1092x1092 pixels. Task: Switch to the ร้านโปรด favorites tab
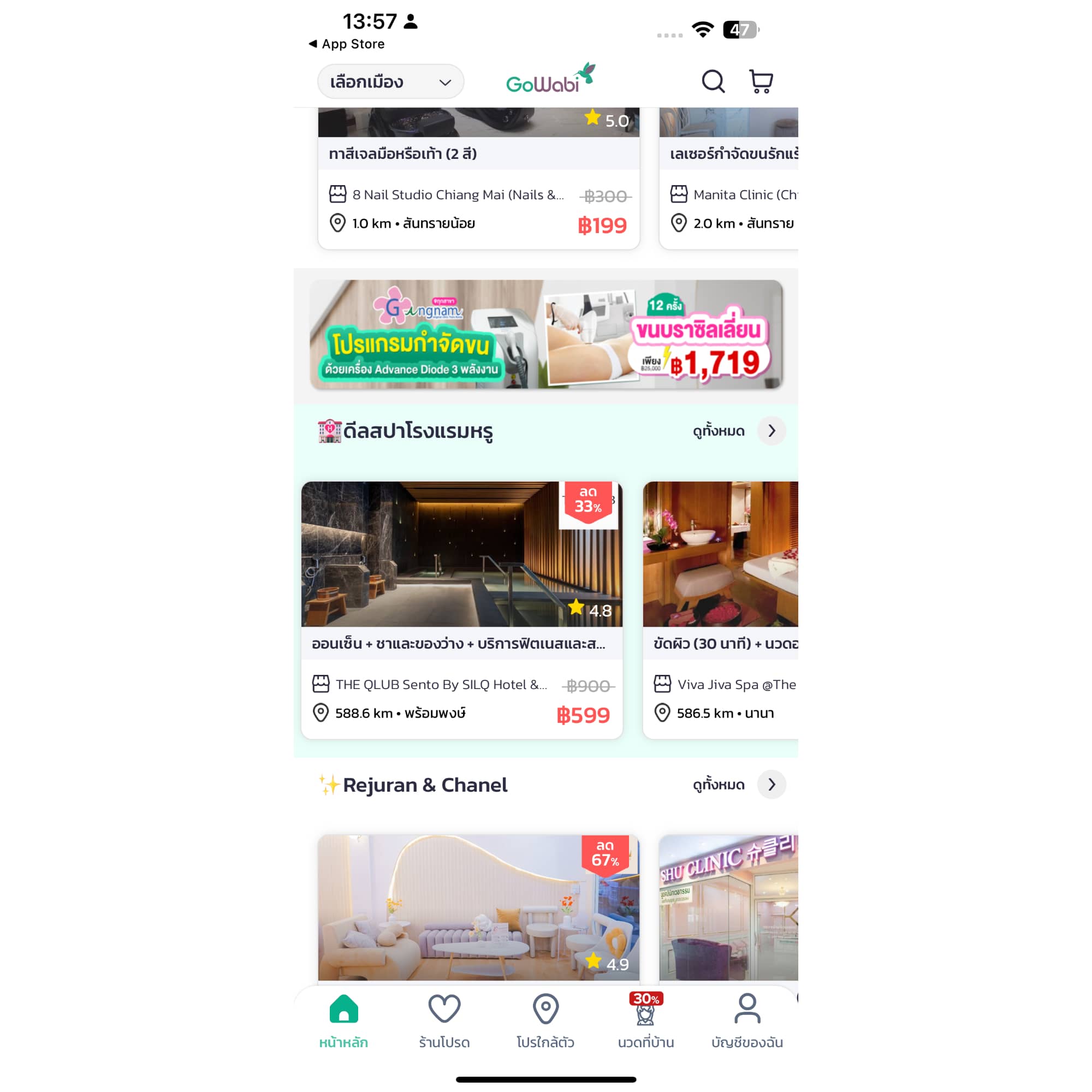click(444, 1021)
